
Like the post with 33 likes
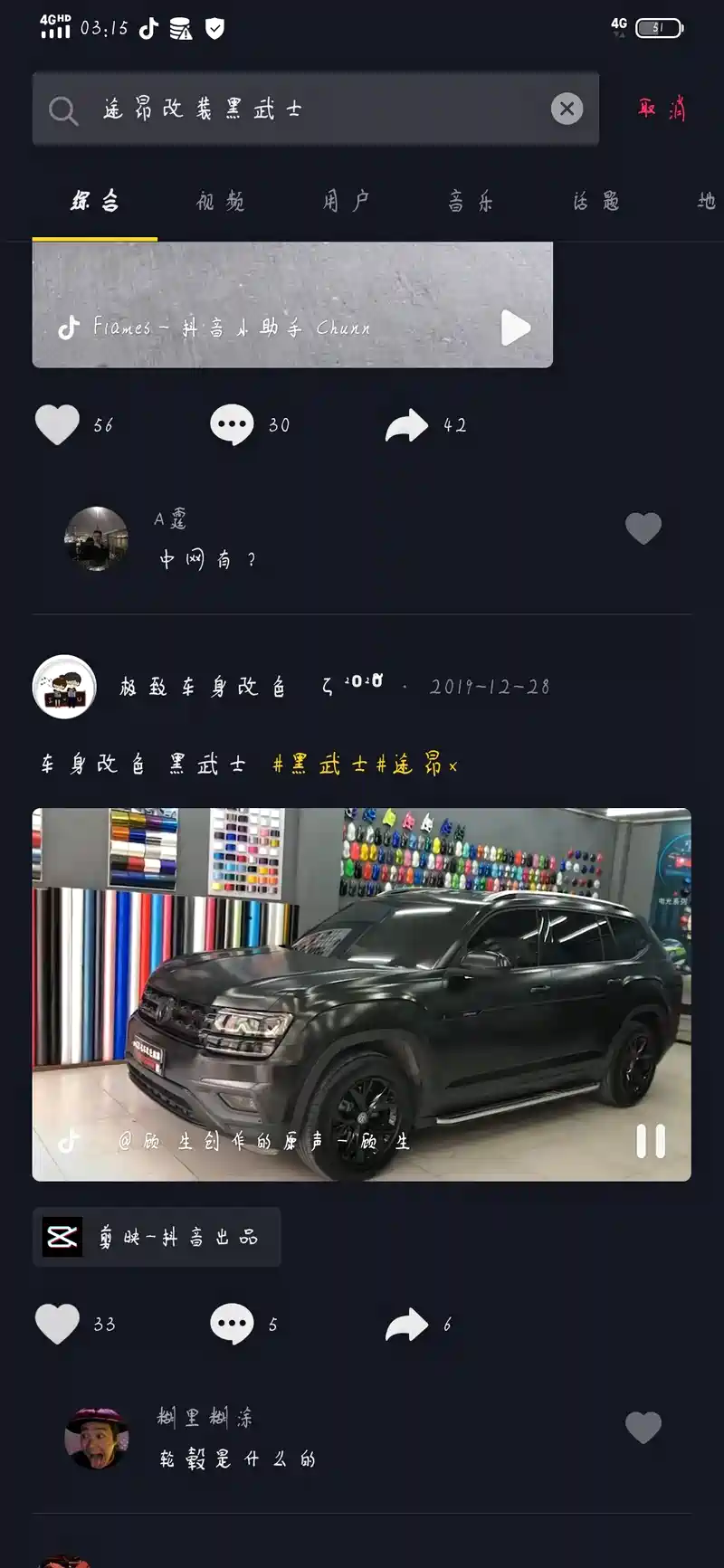pos(57,1324)
